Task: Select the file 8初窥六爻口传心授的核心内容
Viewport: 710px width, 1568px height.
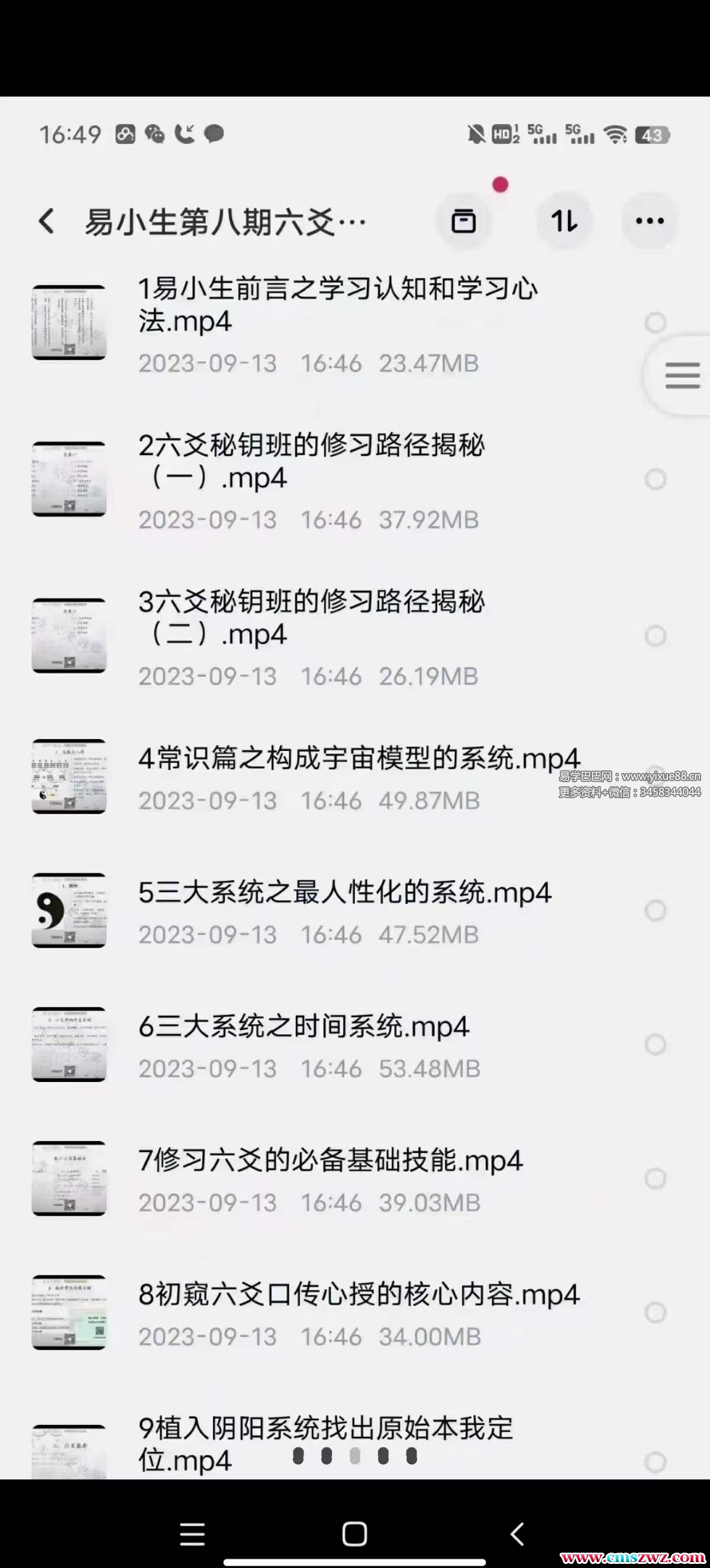Action: 655,1313
